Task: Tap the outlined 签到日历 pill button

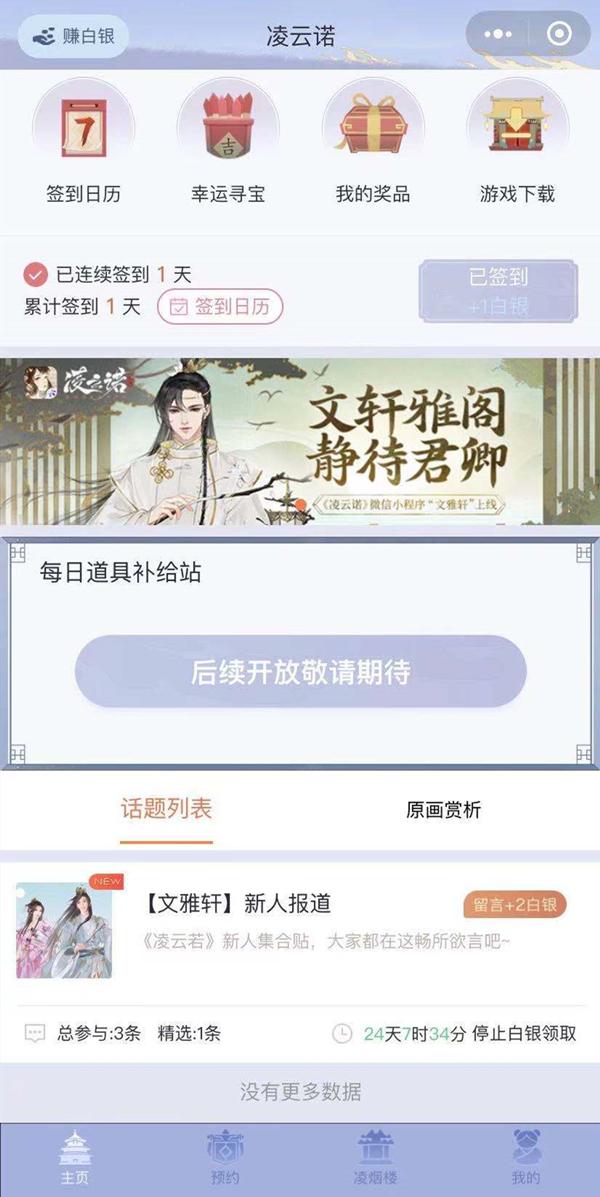Action: click(220, 307)
